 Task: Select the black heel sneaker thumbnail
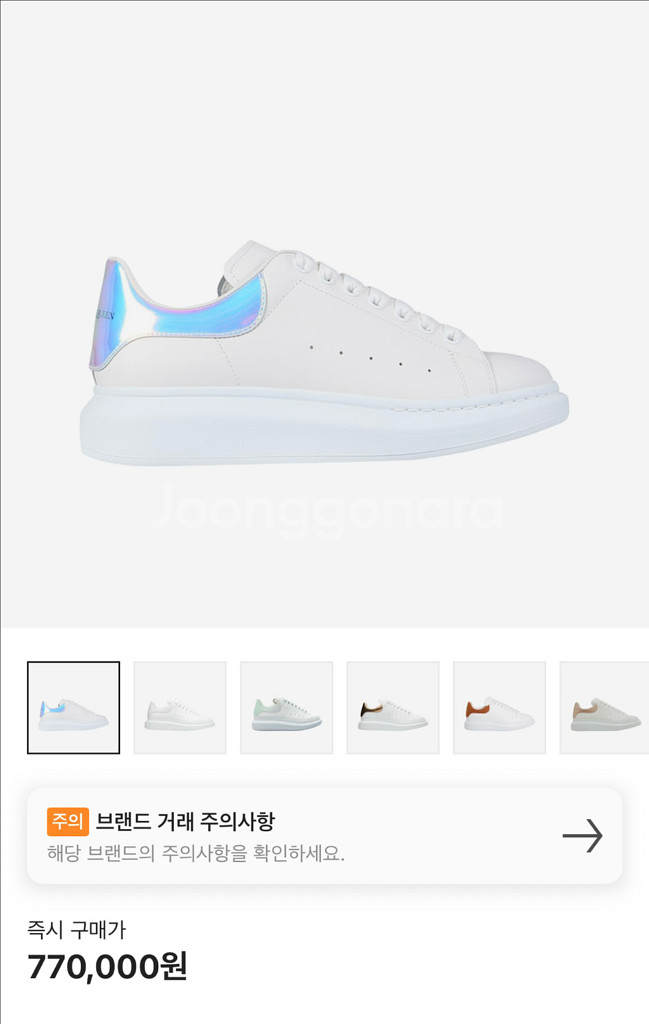tap(393, 707)
